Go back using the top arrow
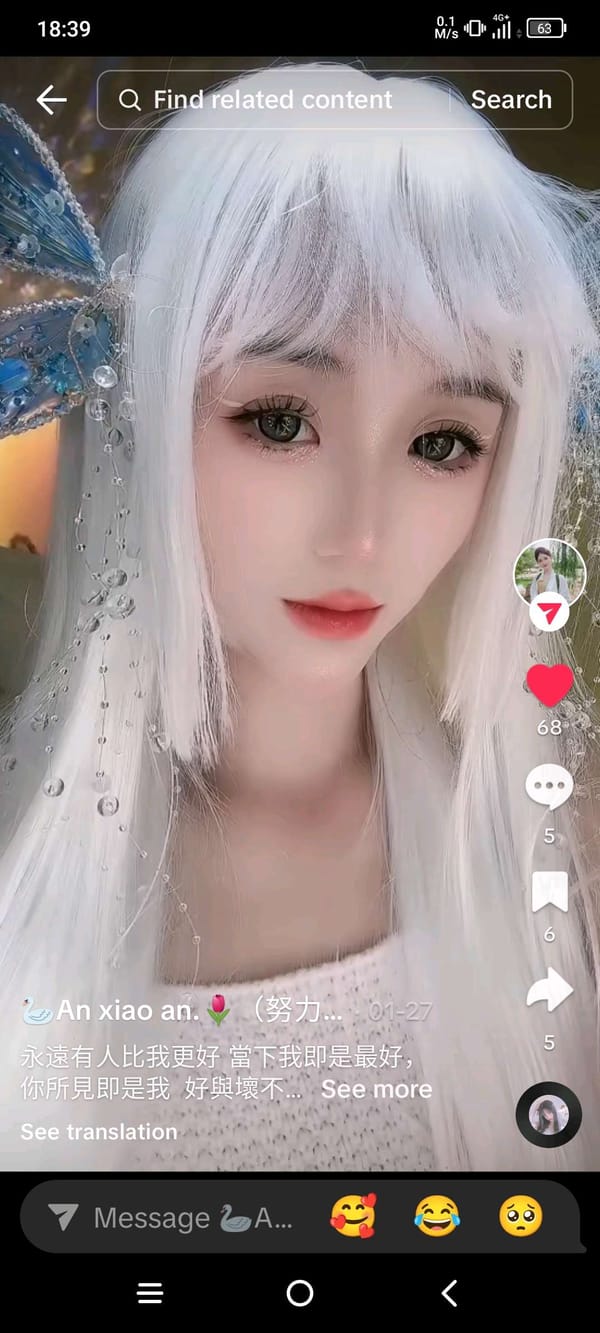 coord(51,100)
